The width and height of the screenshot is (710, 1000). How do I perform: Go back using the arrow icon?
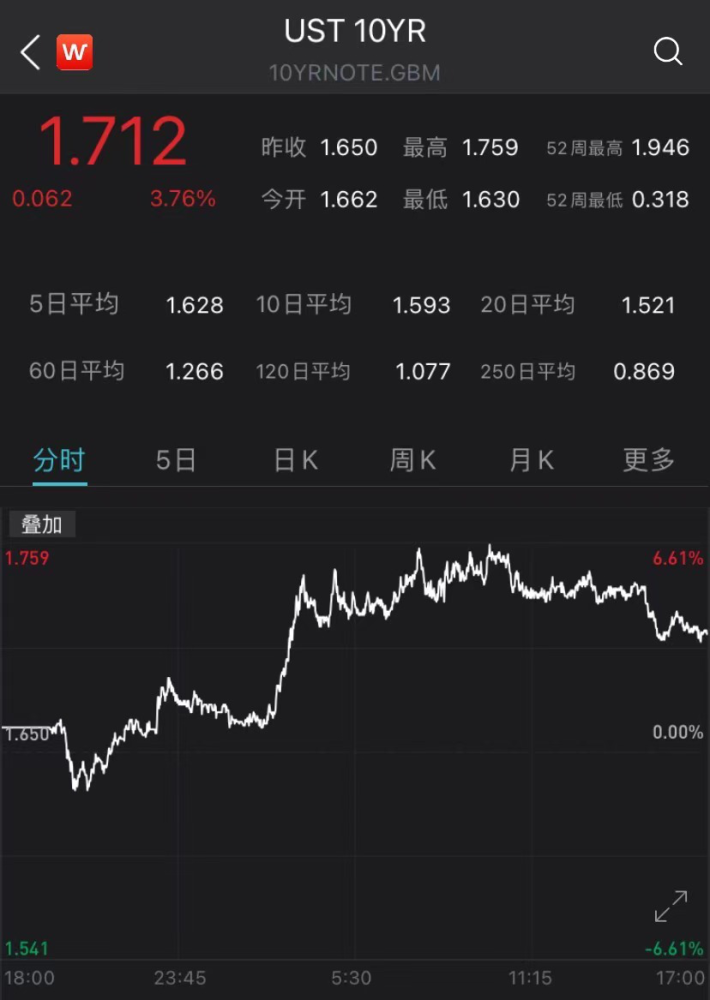coord(30,52)
